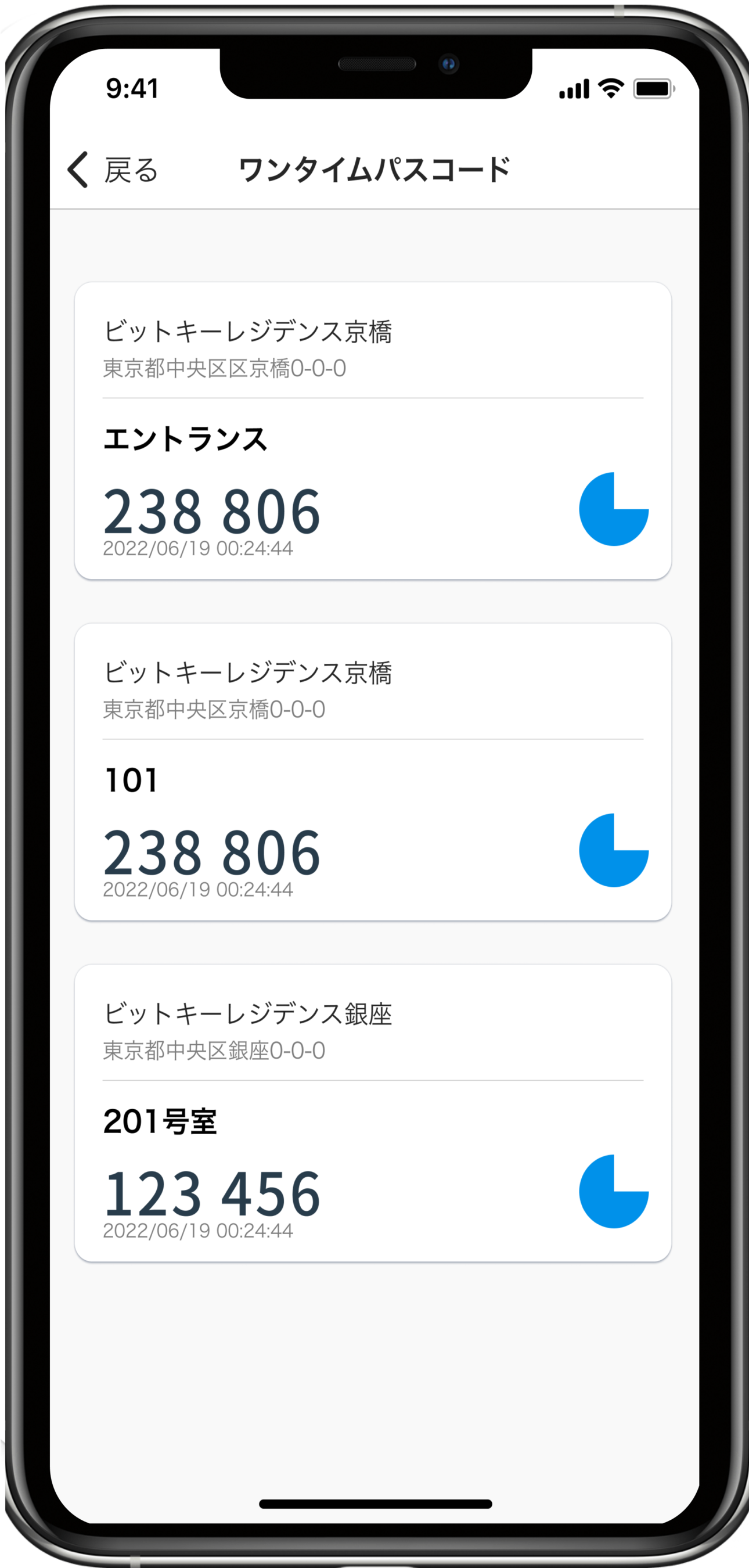Select the 101 room passcode card
Viewport: 749px width, 1568px height.
click(x=372, y=771)
